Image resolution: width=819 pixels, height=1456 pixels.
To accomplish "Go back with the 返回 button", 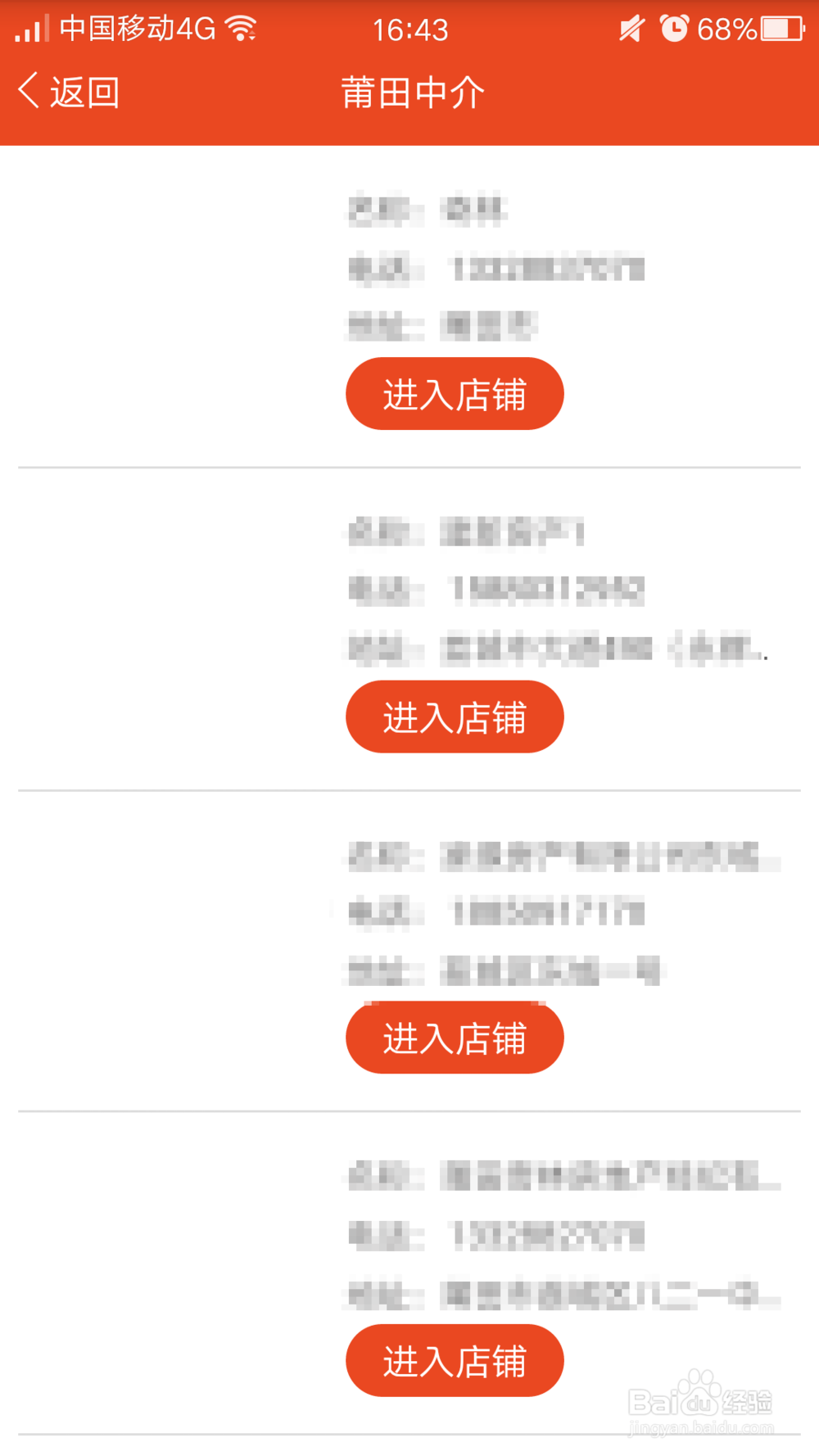I will (x=70, y=92).
